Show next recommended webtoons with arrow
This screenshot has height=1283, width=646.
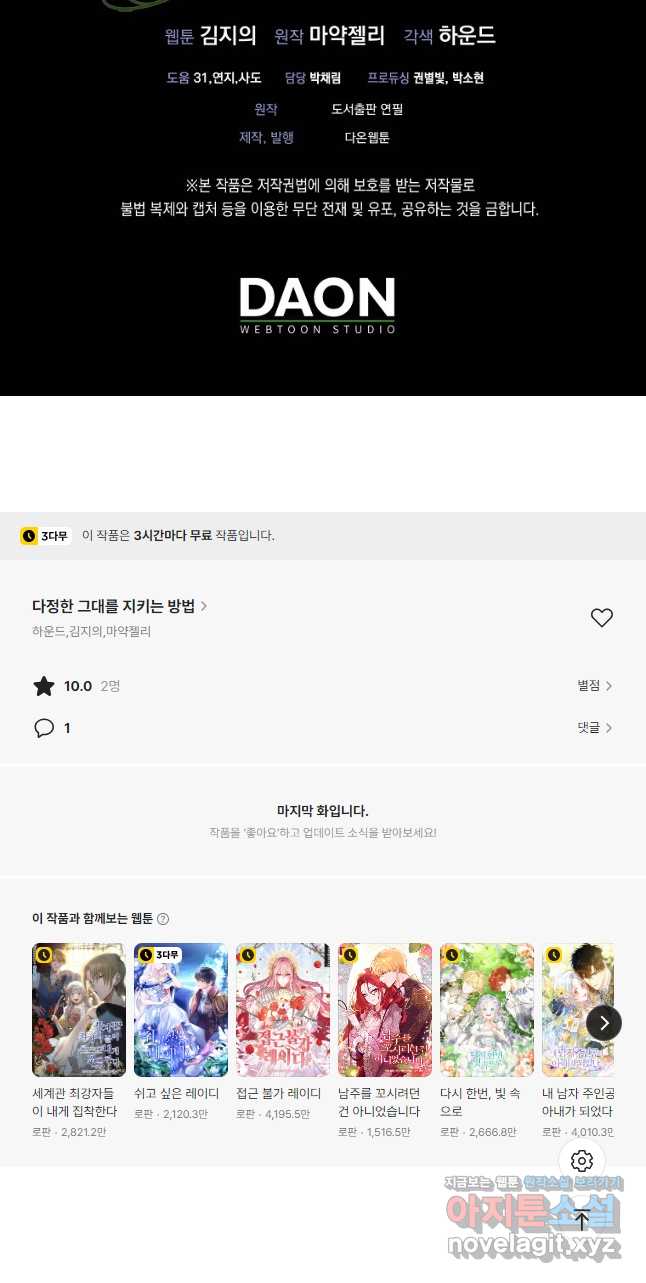(x=604, y=1022)
